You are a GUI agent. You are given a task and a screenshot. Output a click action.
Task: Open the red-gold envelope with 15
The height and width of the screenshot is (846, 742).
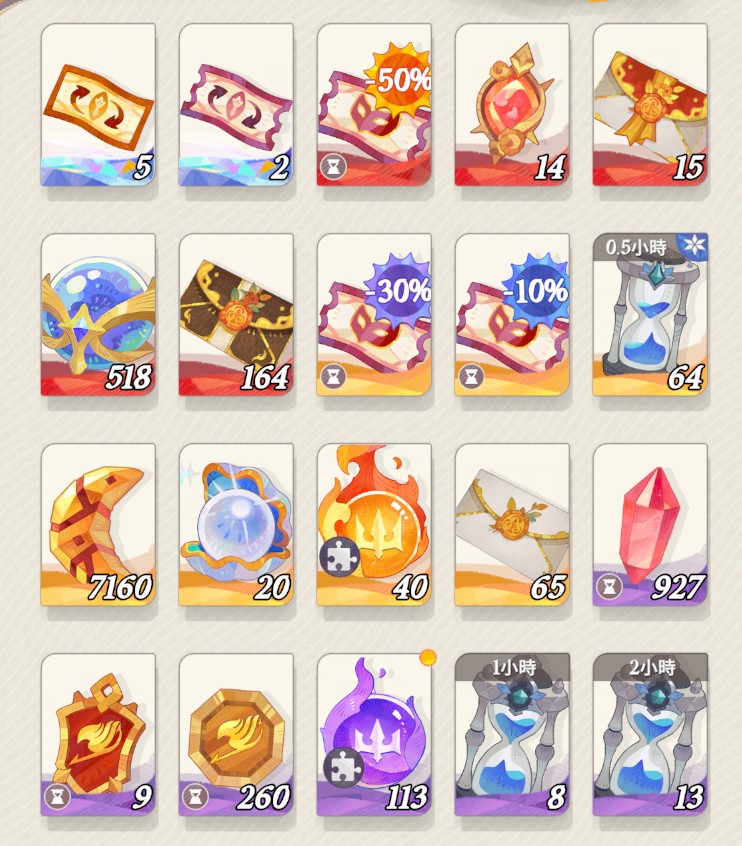click(650, 104)
